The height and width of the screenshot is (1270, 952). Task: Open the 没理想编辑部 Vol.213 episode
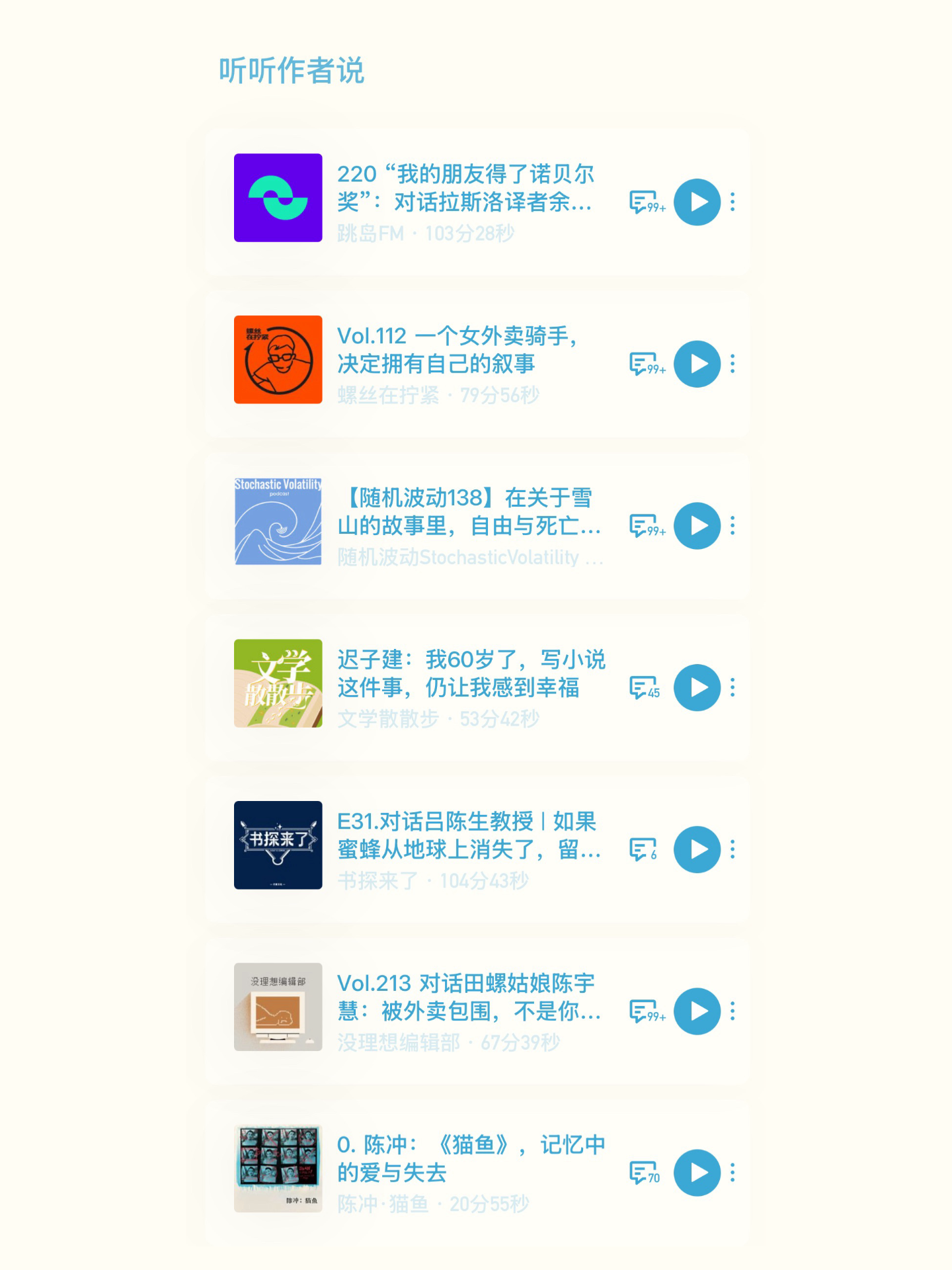[468, 997]
